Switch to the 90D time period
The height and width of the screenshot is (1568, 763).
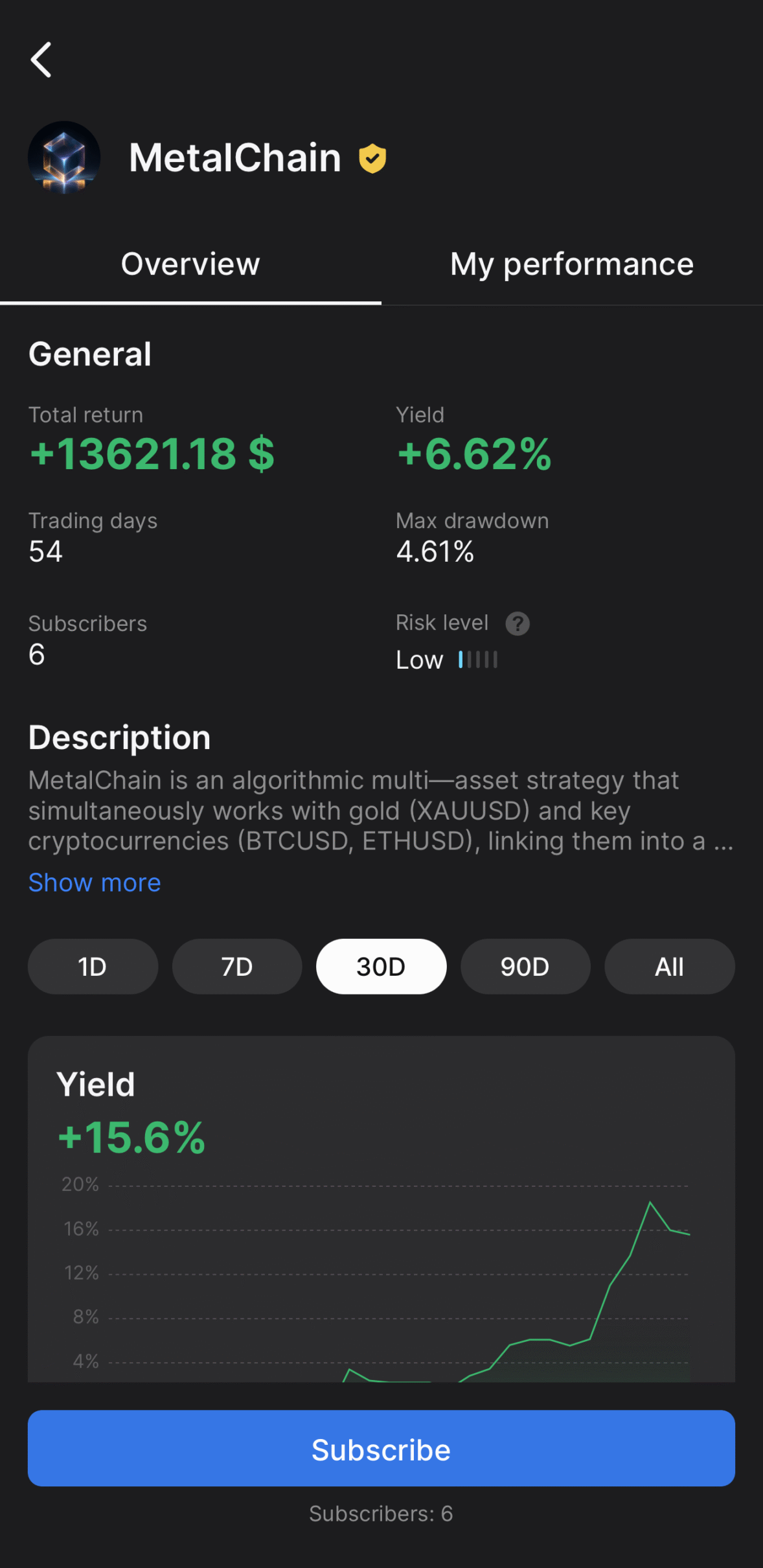point(525,966)
